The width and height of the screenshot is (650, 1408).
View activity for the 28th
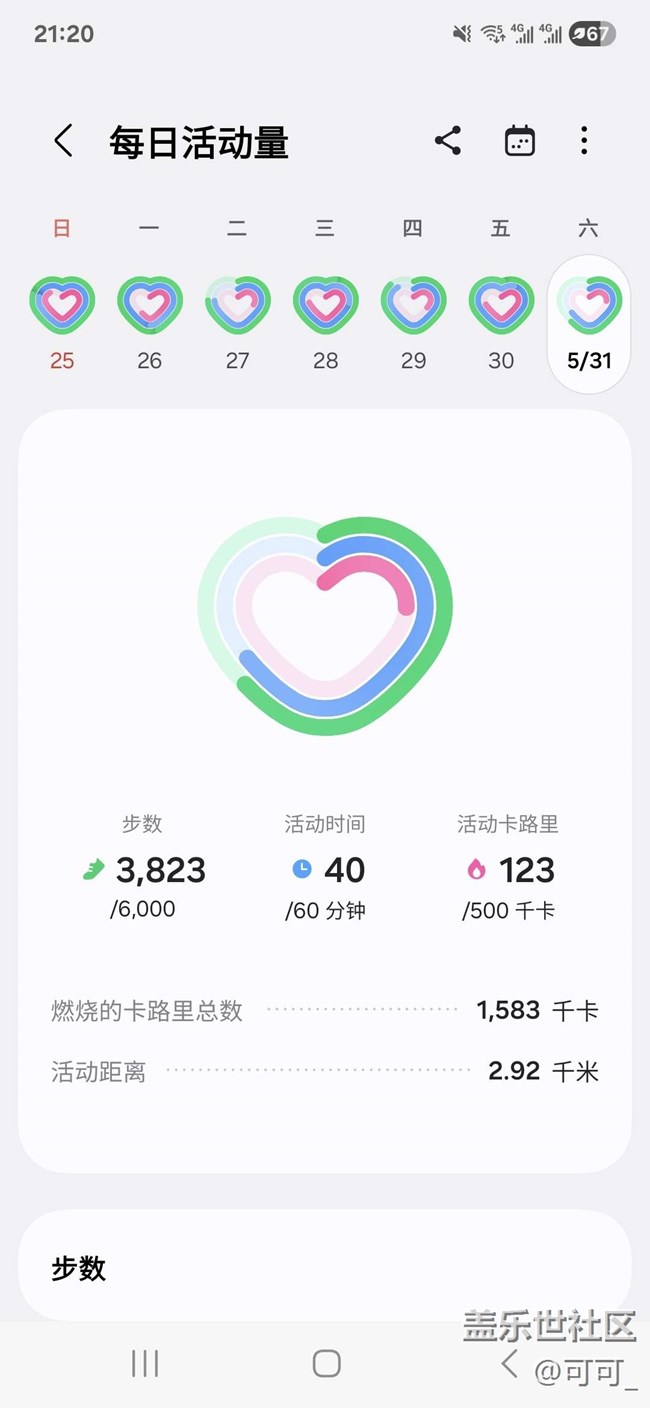(x=325, y=305)
